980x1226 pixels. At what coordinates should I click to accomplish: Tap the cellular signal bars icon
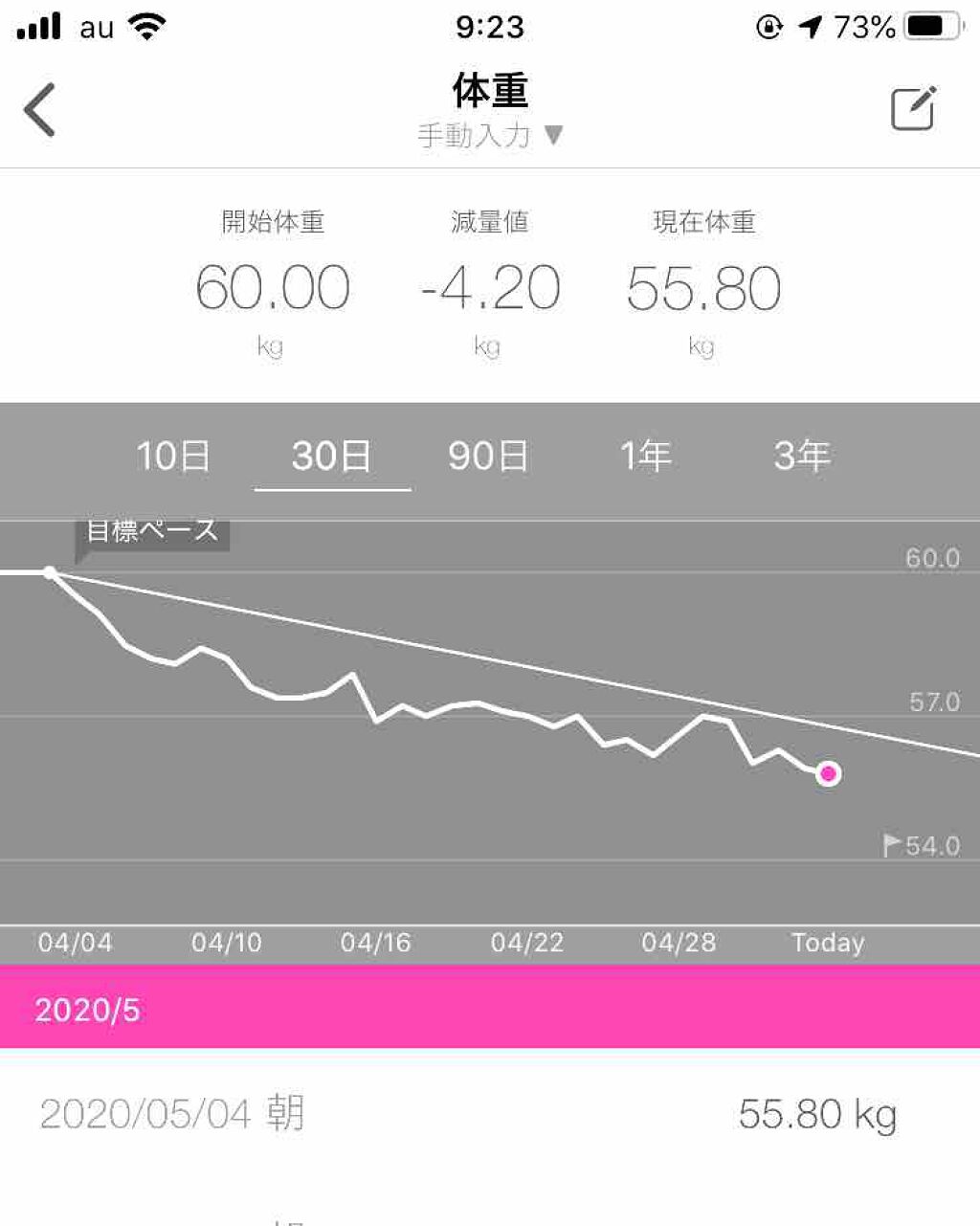coord(36,26)
